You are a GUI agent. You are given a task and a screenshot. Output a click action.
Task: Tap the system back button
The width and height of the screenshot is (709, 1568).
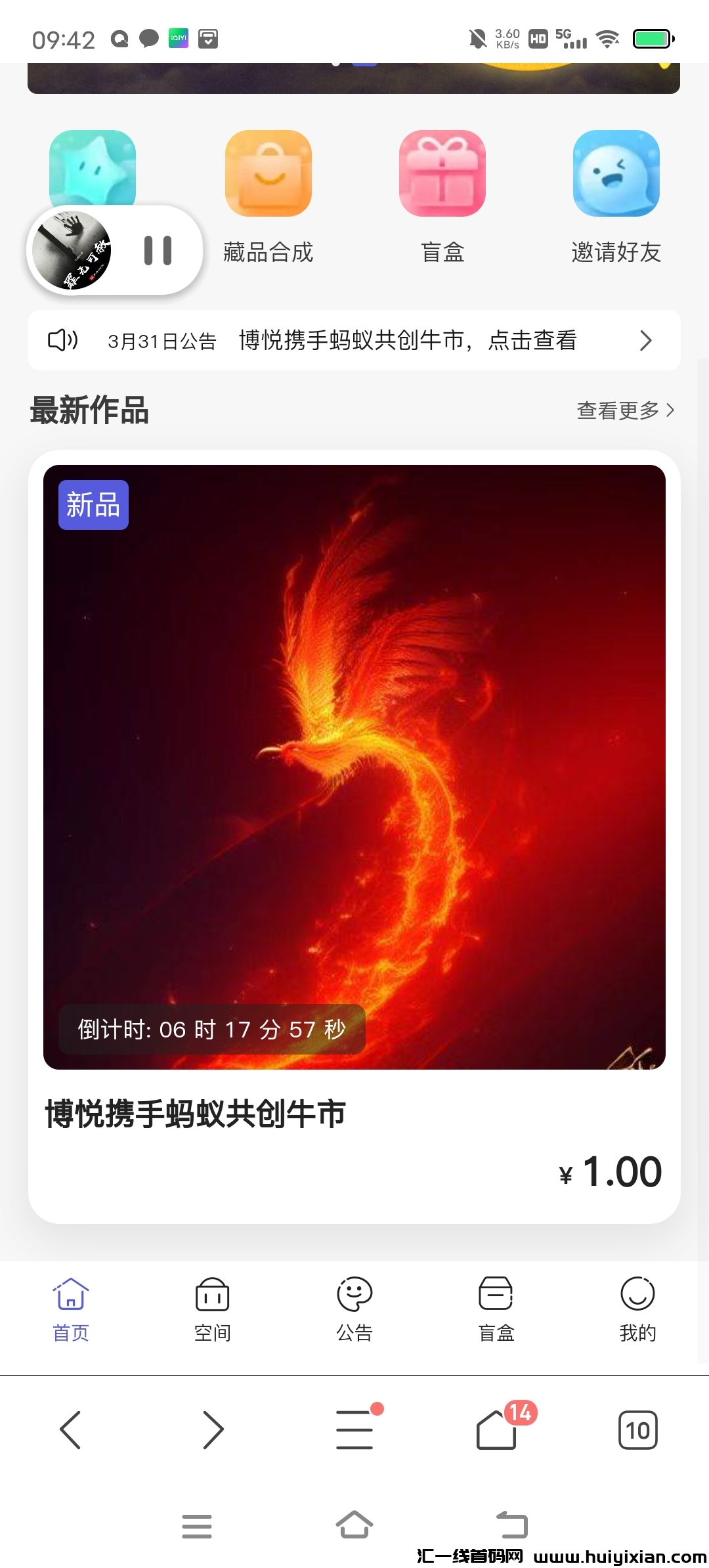(x=512, y=1525)
